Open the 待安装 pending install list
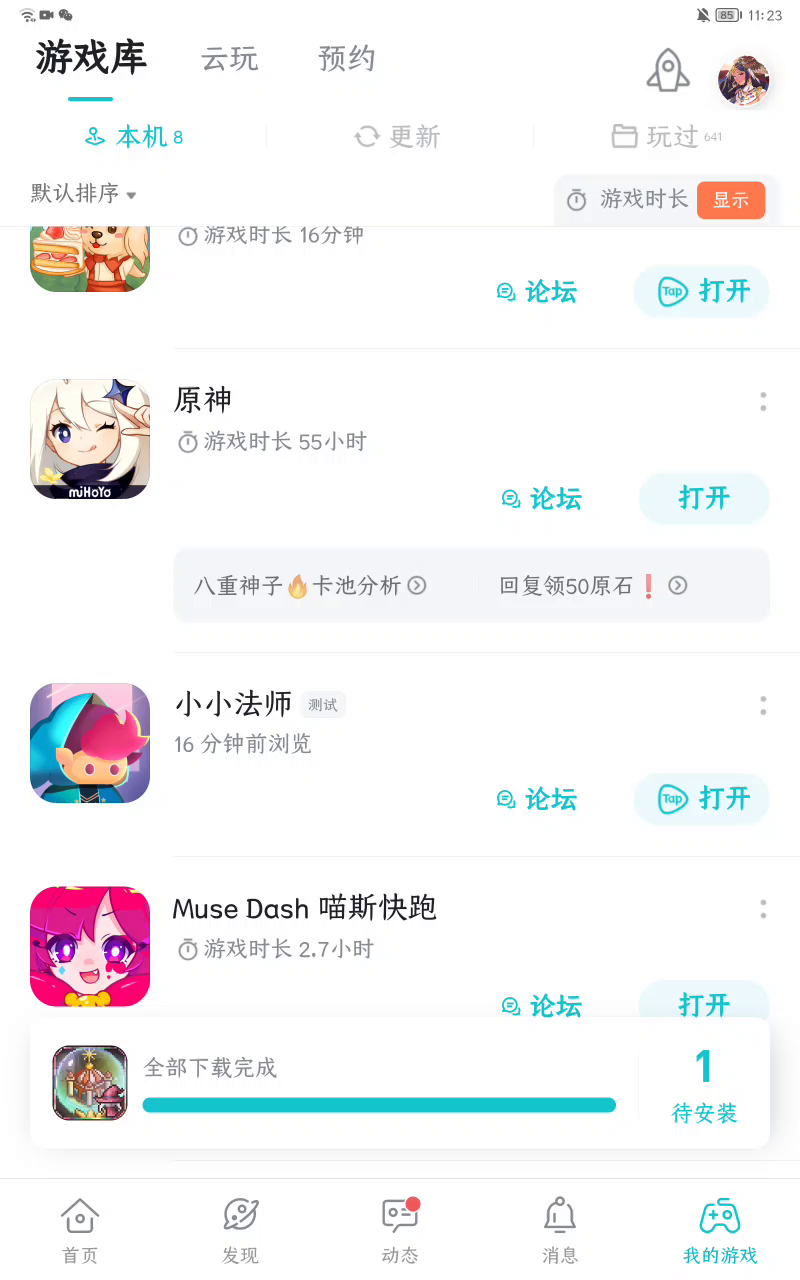 [x=704, y=1084]
